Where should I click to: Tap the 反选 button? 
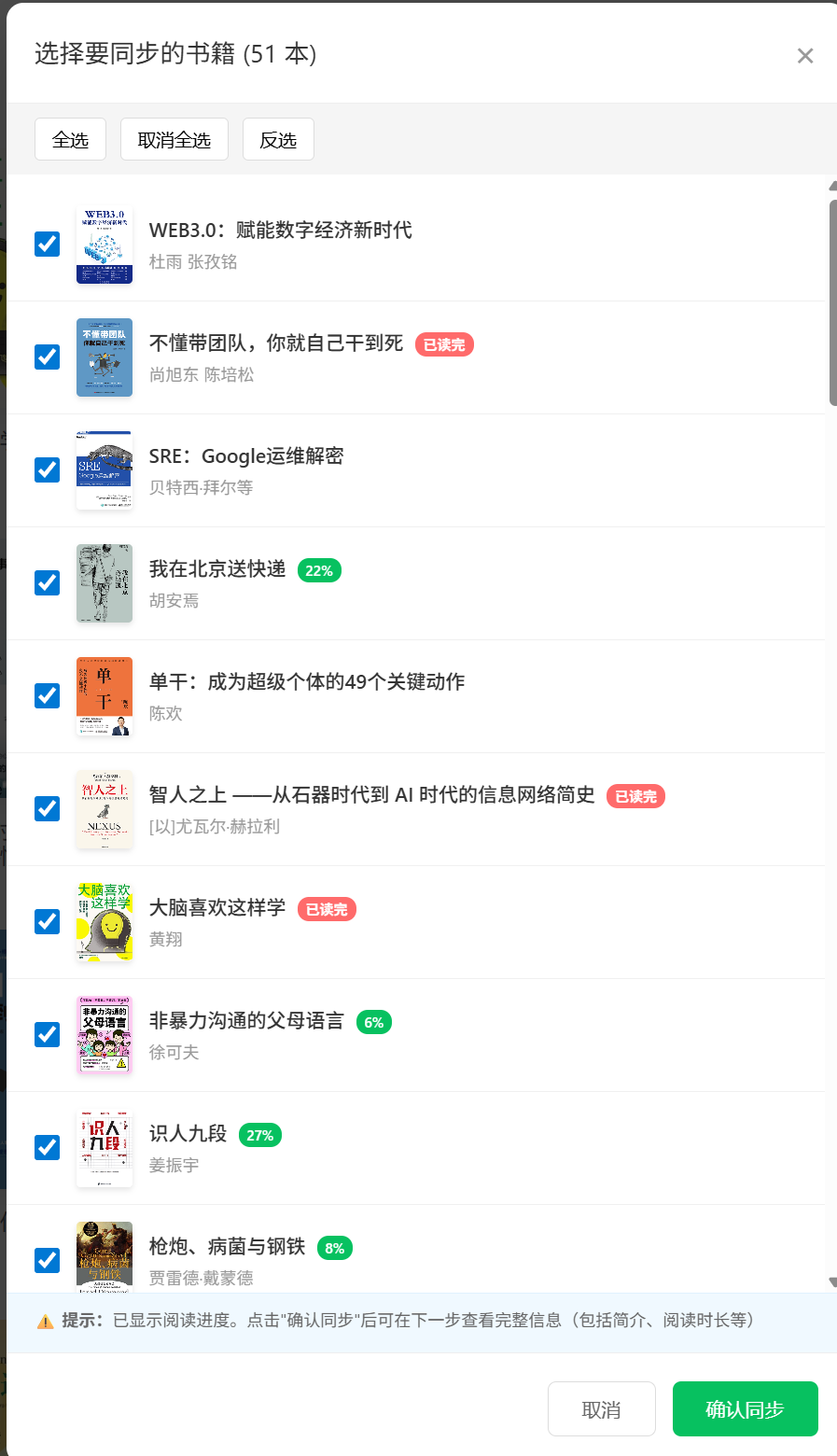tap(278, 139)
